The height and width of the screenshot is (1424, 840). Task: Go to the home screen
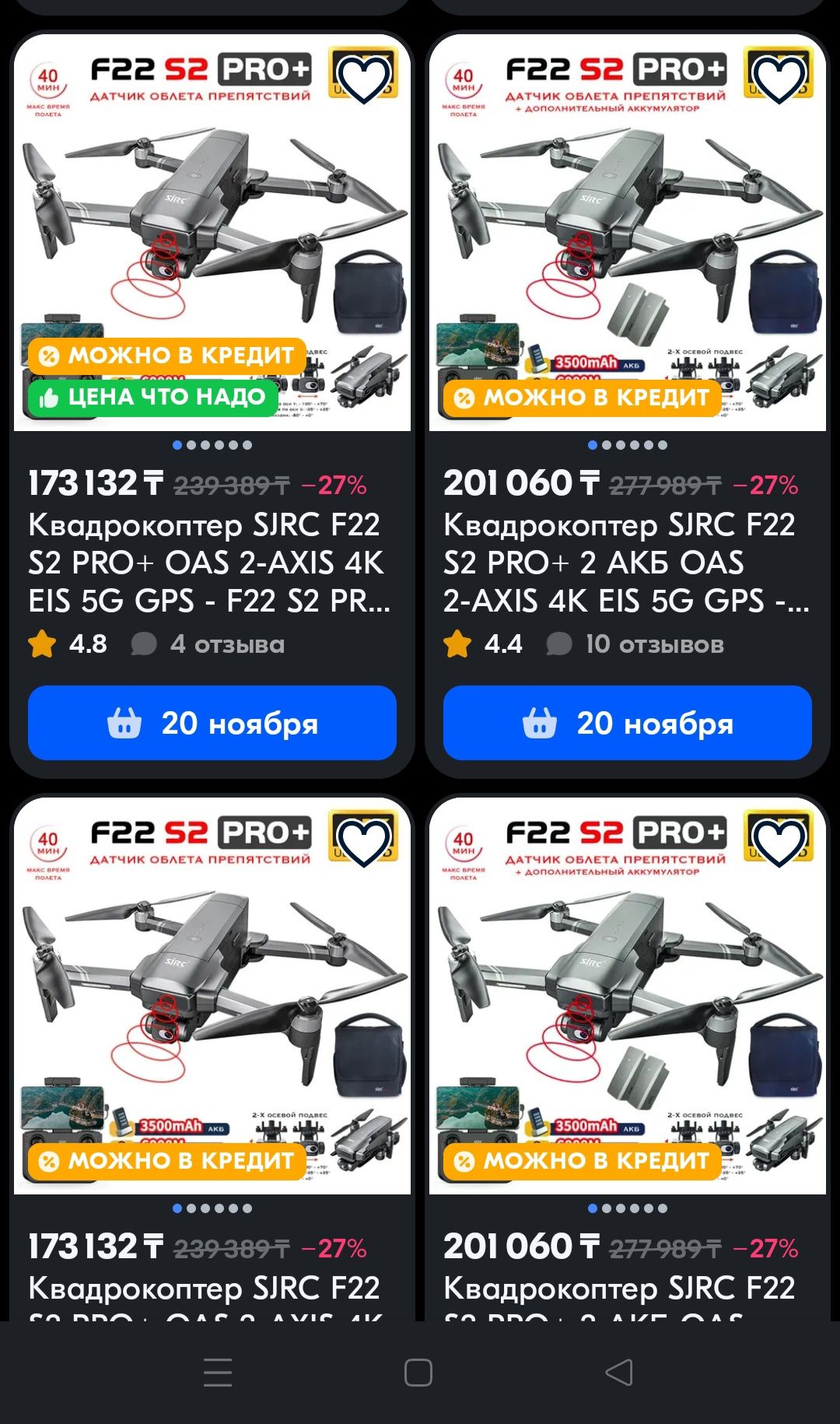(418, 1372)
